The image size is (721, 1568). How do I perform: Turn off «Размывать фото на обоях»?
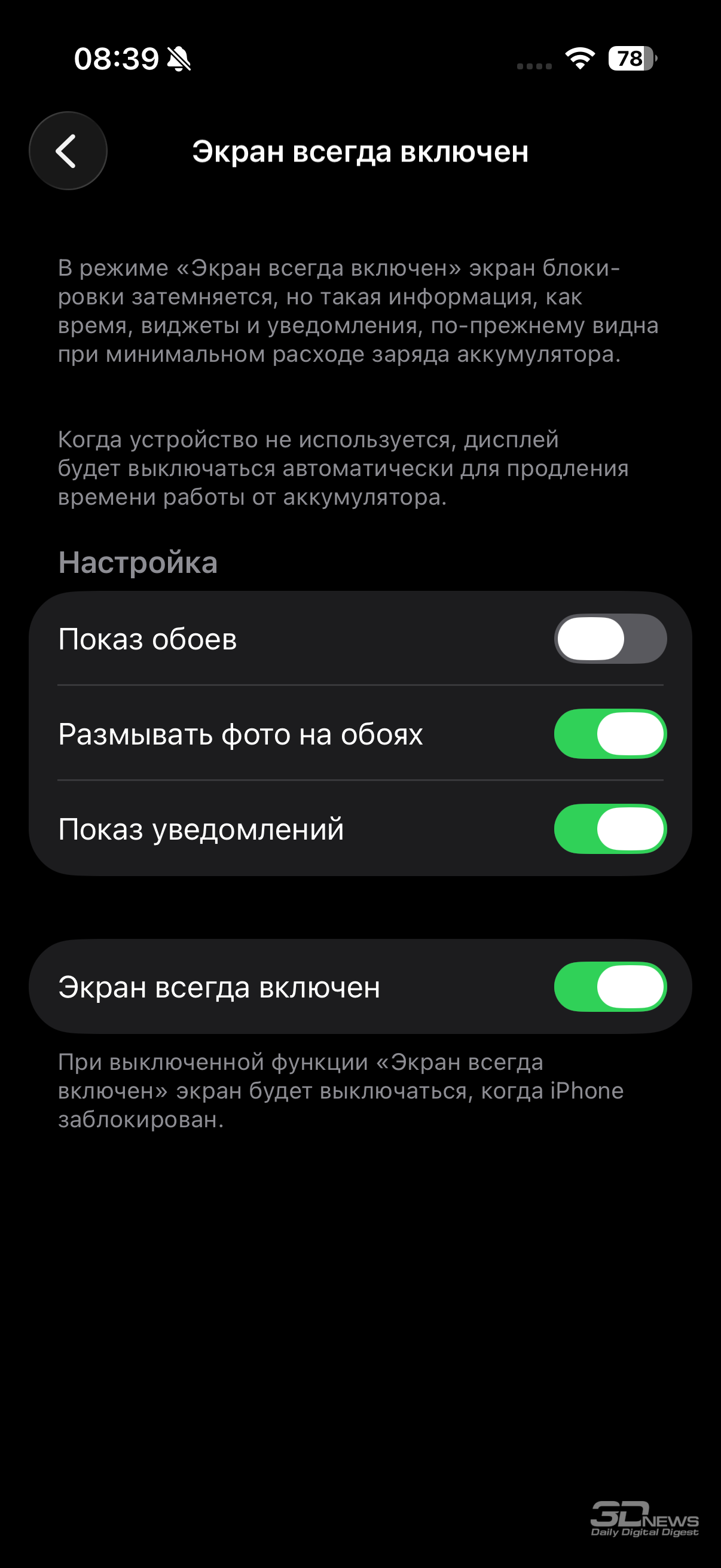(610, 734)
